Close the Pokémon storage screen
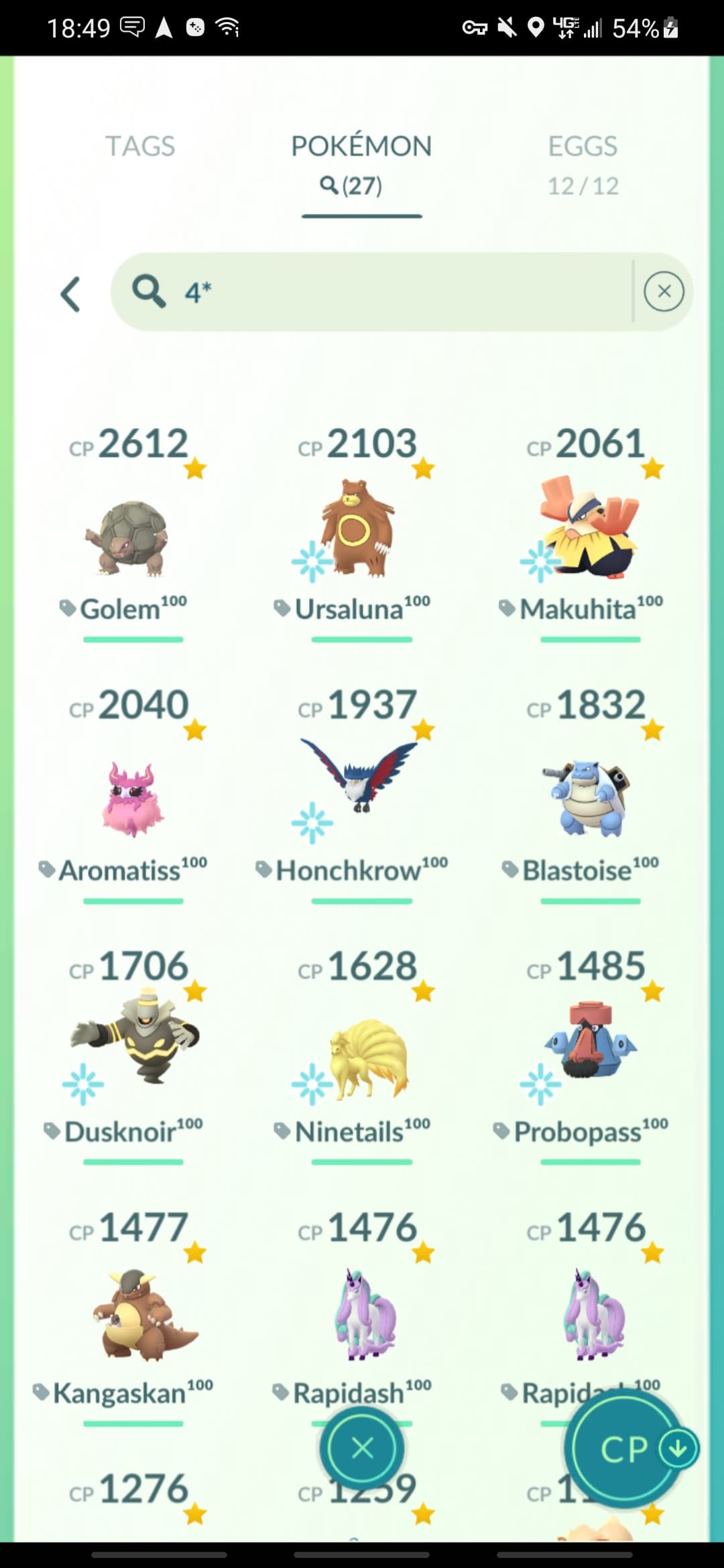The width and height of the screenshot is (724, 1568). pyautogui.click(x=362, y=1448)
